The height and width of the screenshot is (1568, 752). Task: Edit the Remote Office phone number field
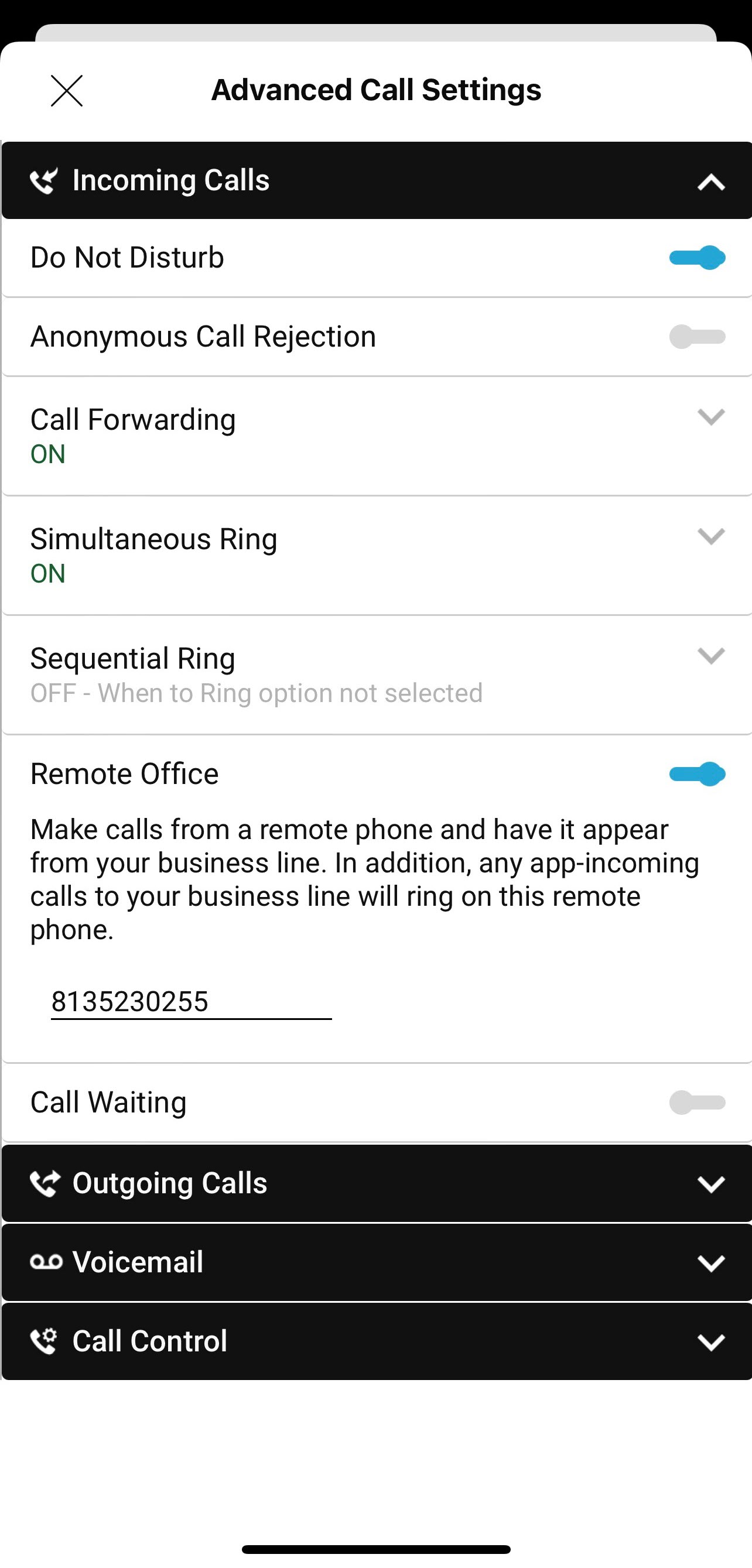(x=191, y=1002)
